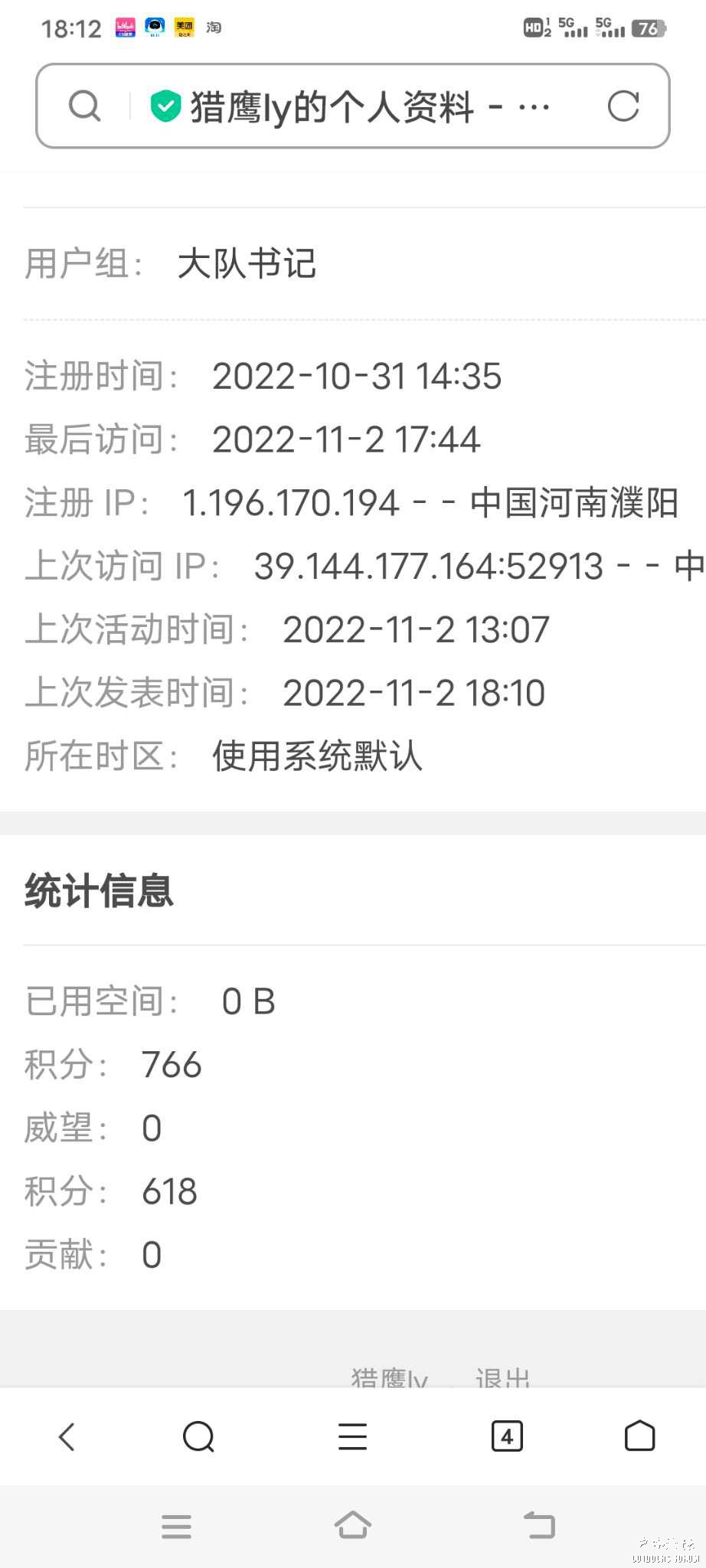Go to the browser home page
The height and width of the screenshot is (1568, 706).
click(x=640, y=1436)
